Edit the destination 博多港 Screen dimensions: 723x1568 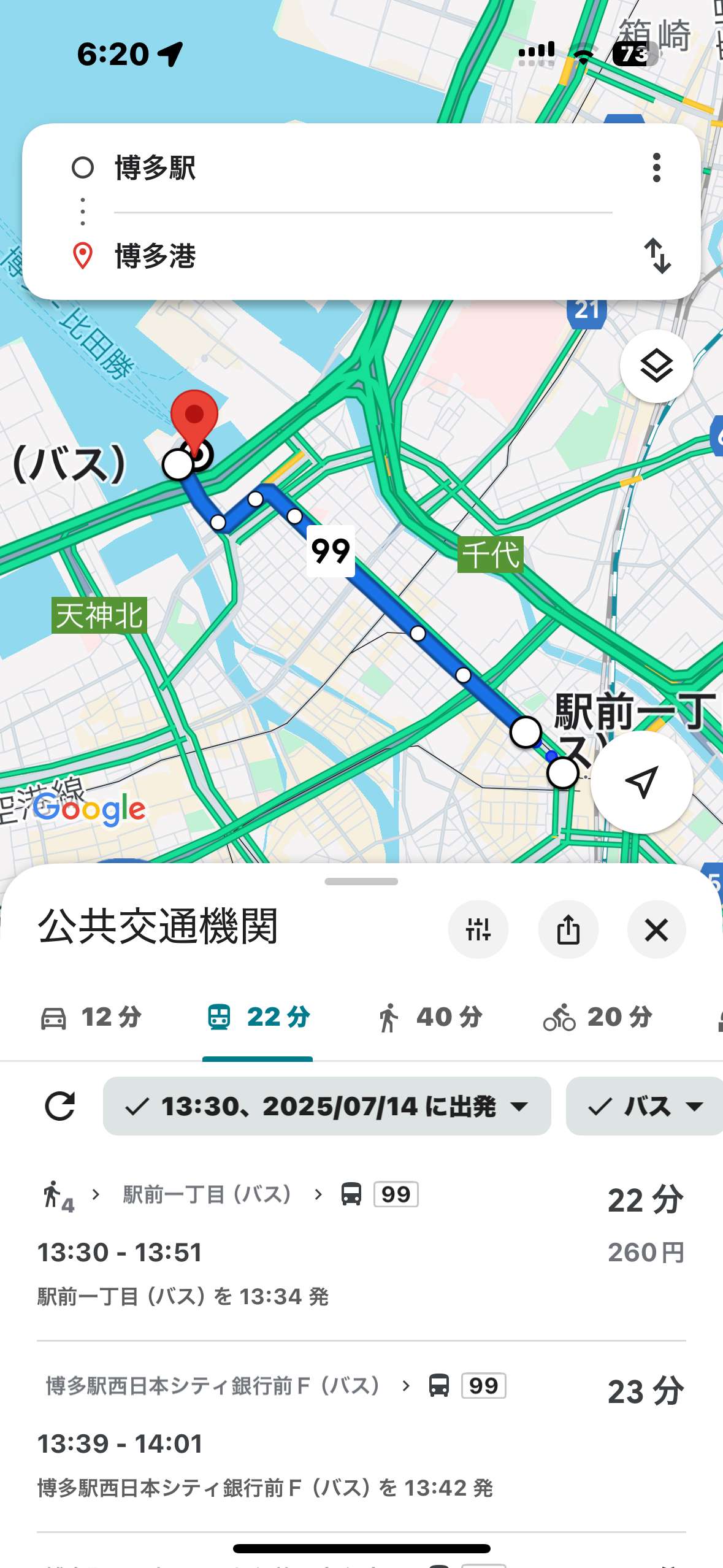[362, 256]
